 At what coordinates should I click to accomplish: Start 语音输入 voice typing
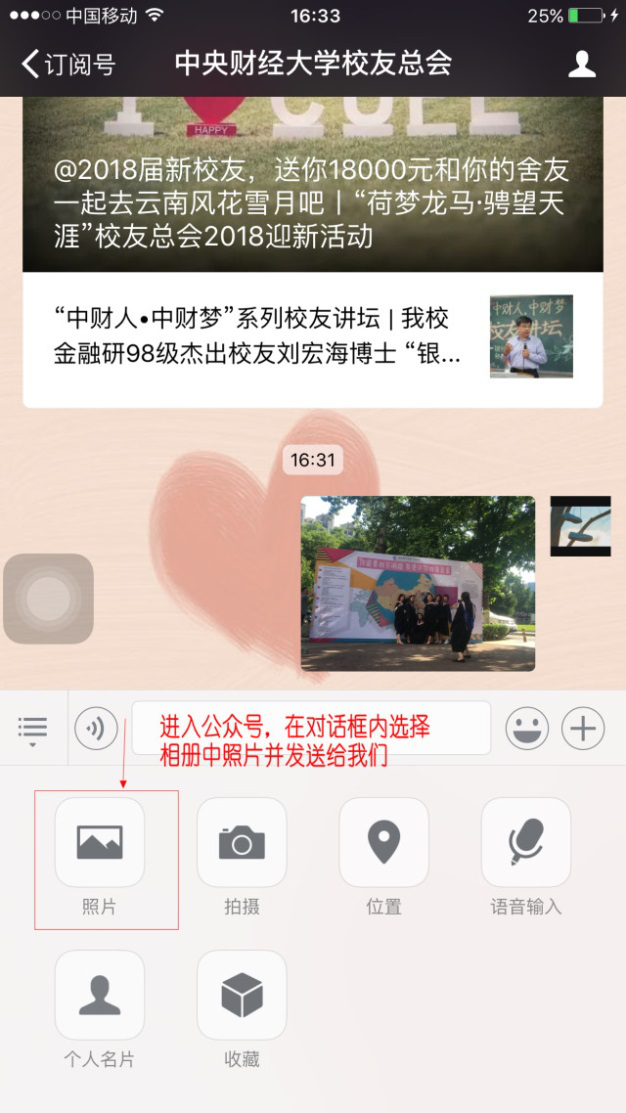click(525, 843)
